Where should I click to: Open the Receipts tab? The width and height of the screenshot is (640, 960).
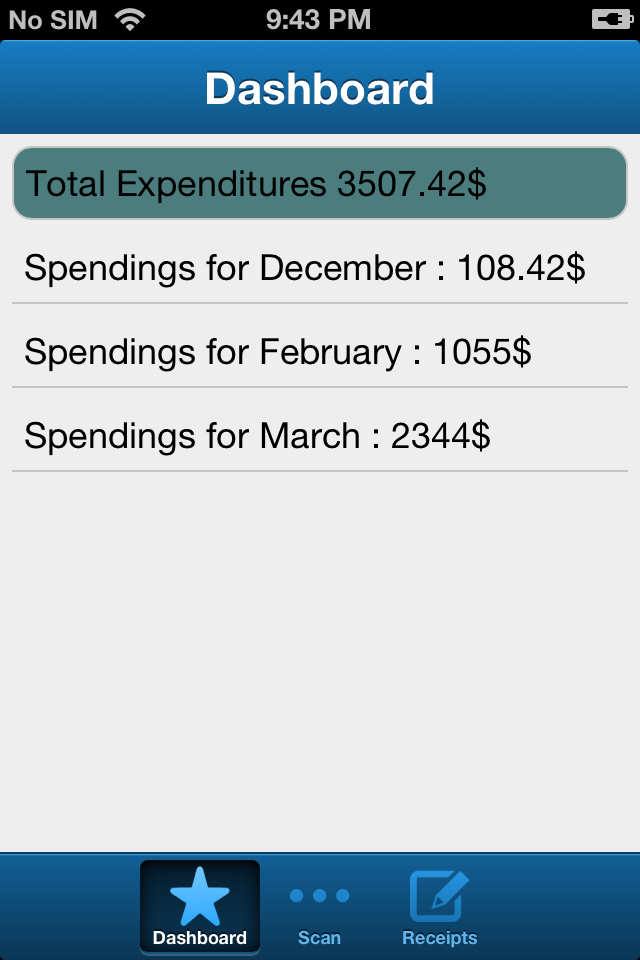(x=440, y=908)
